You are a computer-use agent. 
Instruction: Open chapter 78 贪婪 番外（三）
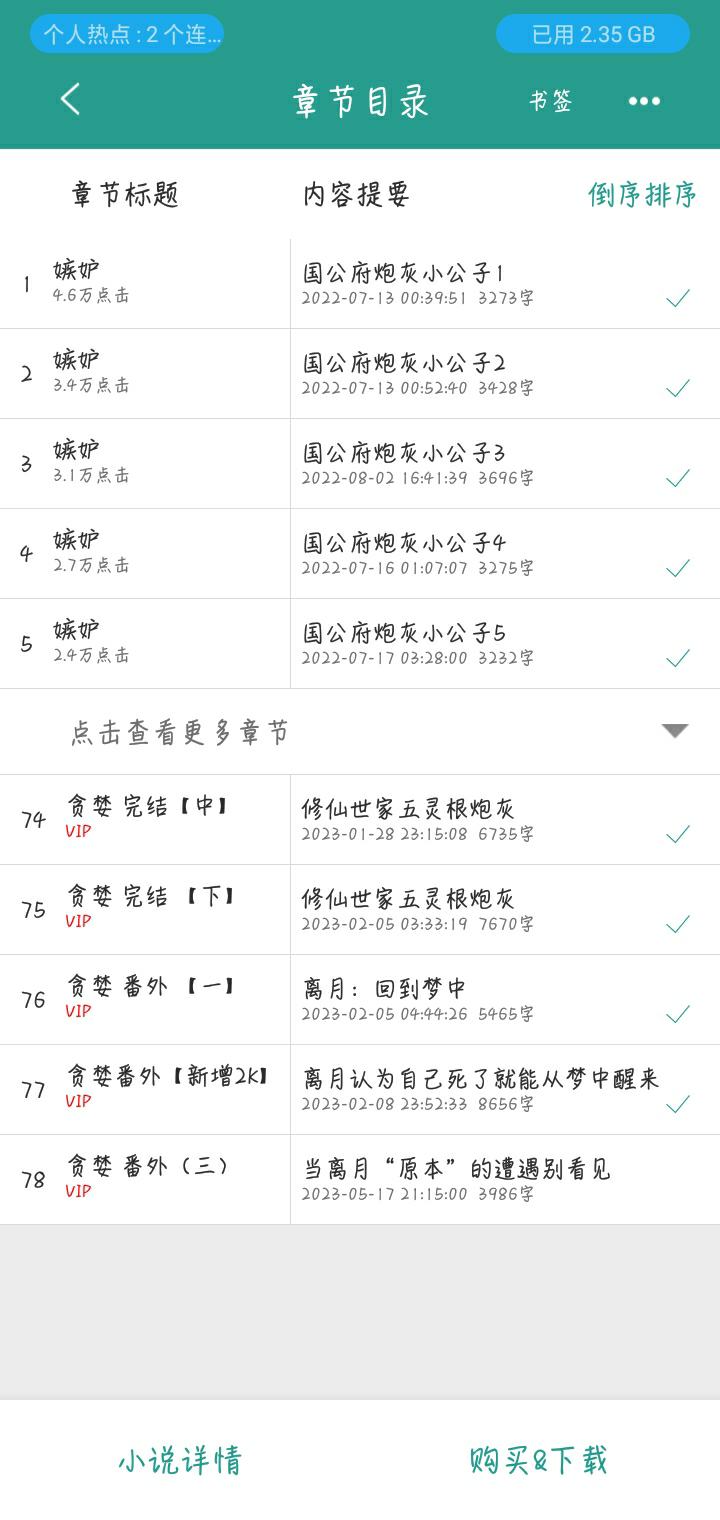coord(360,1180)
